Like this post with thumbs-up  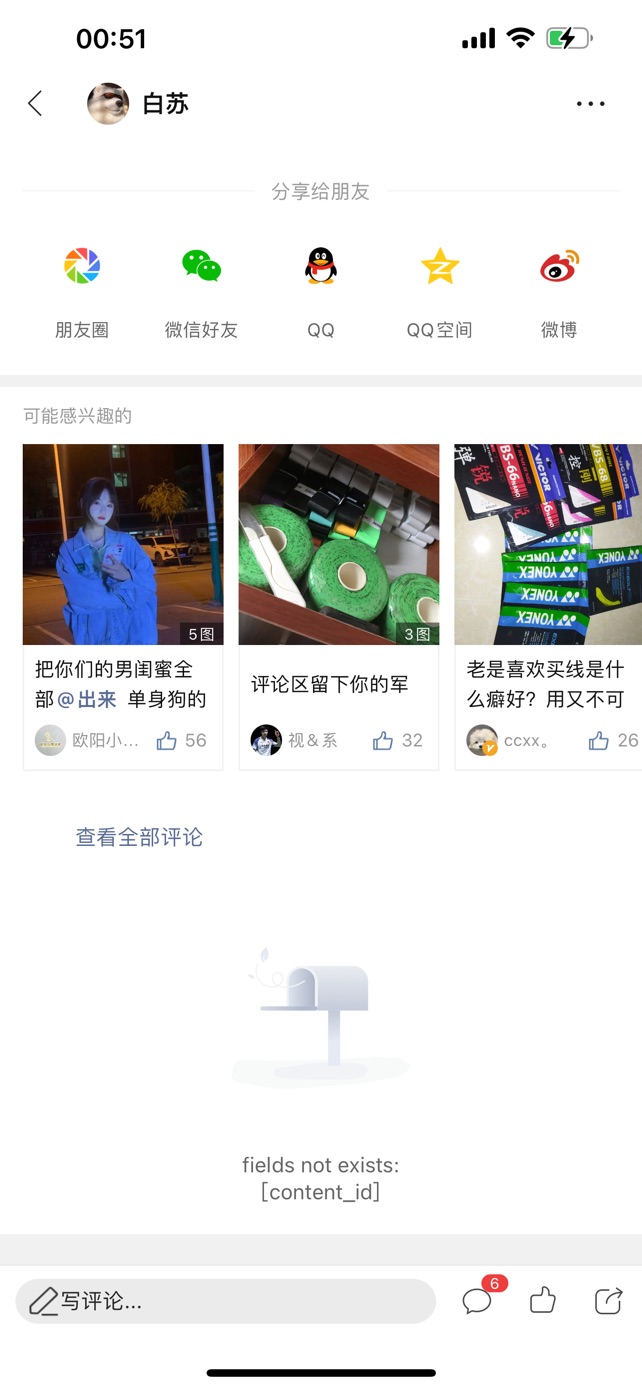pyautogui.click(x=542, y=1300)
